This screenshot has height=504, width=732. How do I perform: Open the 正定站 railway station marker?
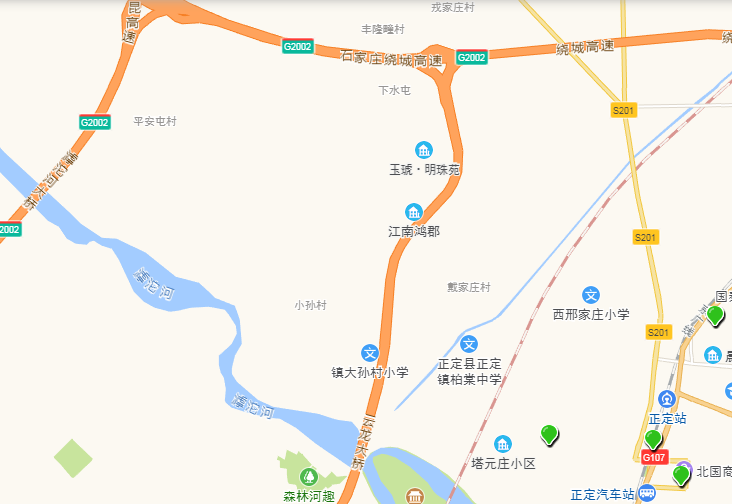[x=668, y=399]
